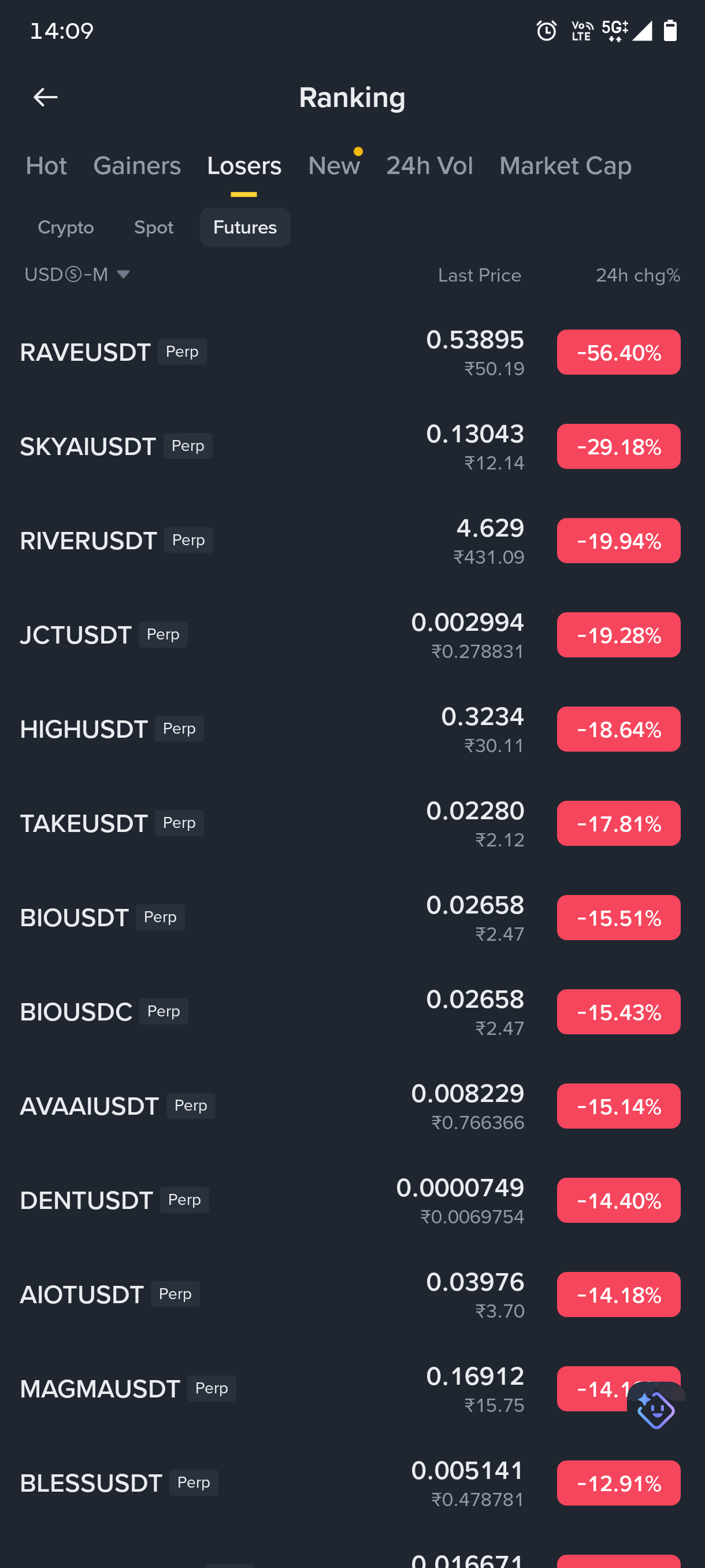Switch to the Gainers tab
This screenshot has width=705, height=1568.
click(x=137, y=165)
